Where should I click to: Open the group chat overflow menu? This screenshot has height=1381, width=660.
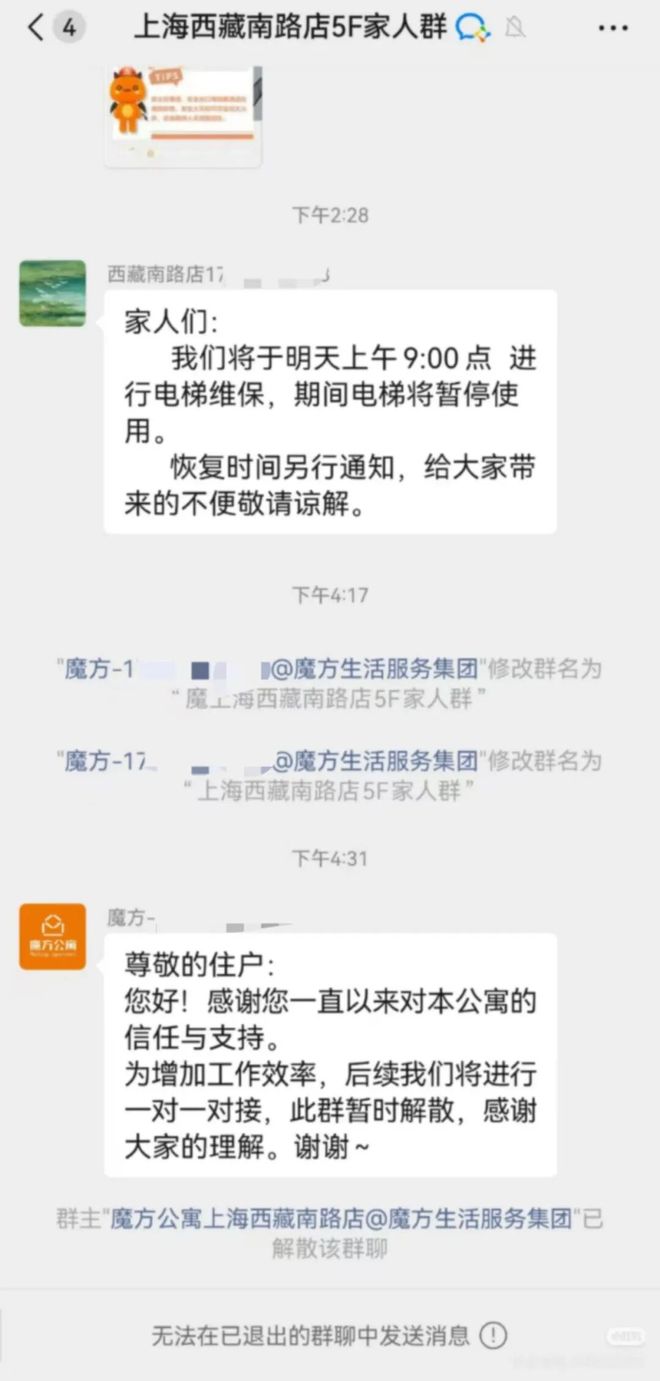click(x=612, y=28)
